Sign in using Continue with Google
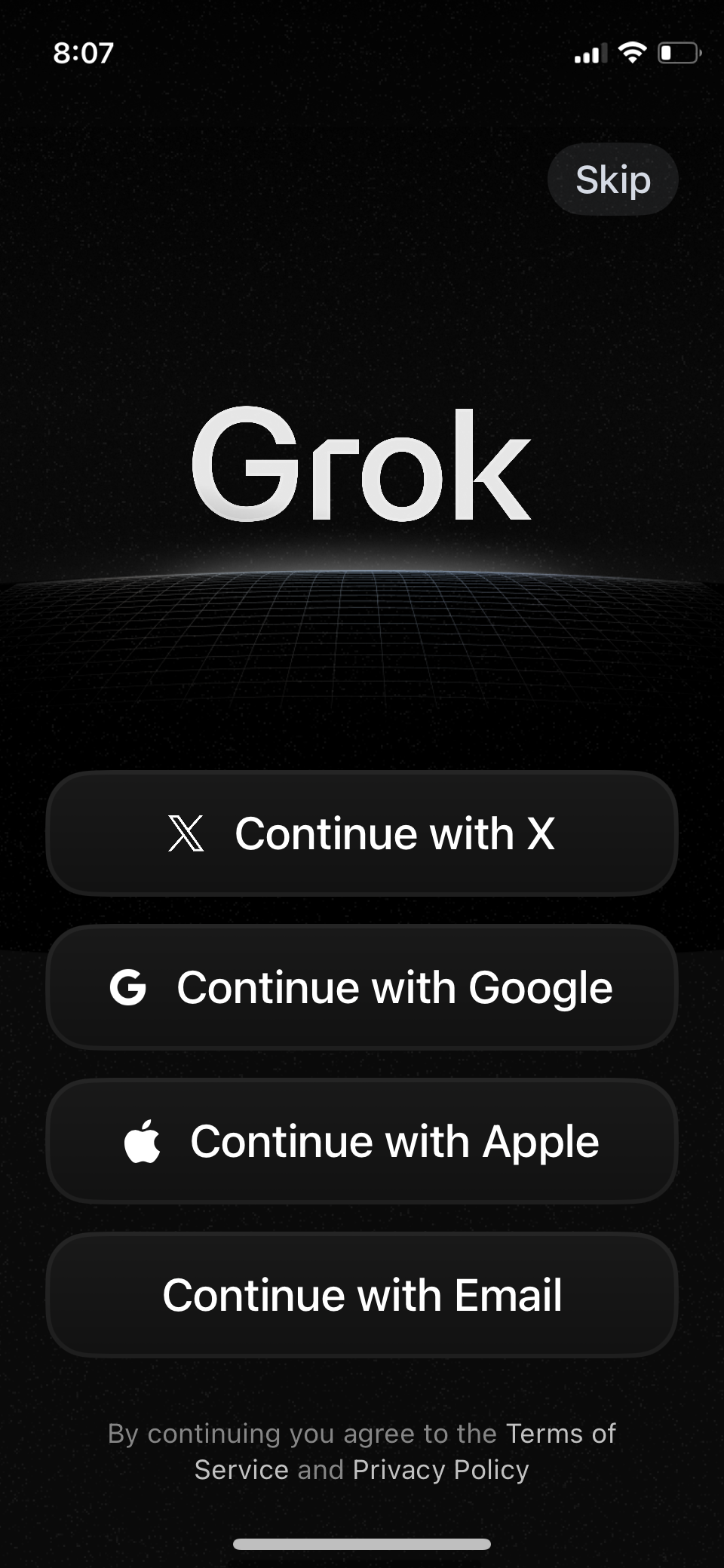724x1568 pixels. [362, 987]
